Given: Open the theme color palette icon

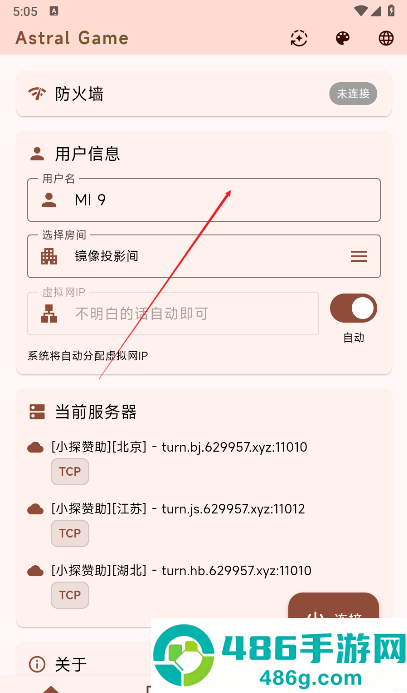Looking at the screenshot, I should [342, 38].
